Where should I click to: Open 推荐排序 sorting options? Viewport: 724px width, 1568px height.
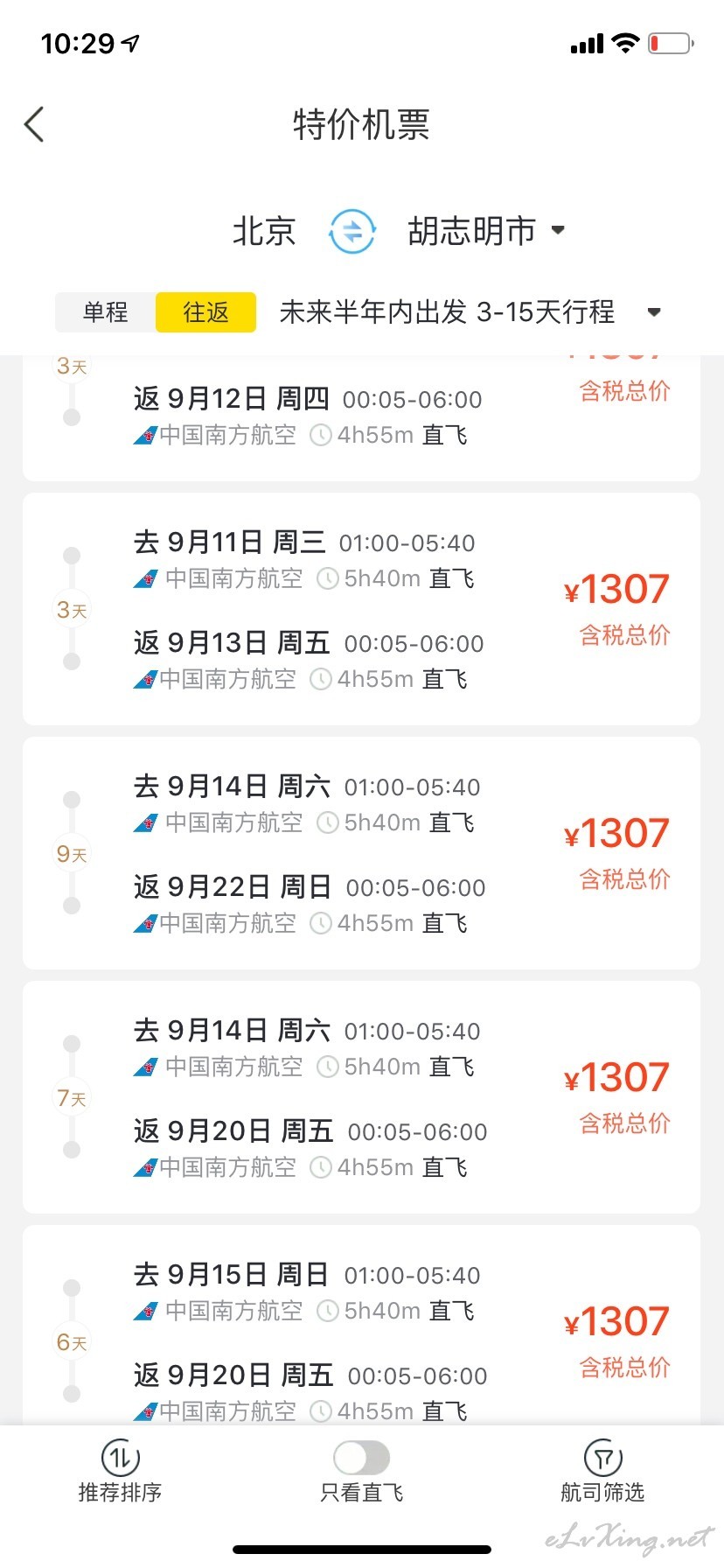click(121, 1471)
